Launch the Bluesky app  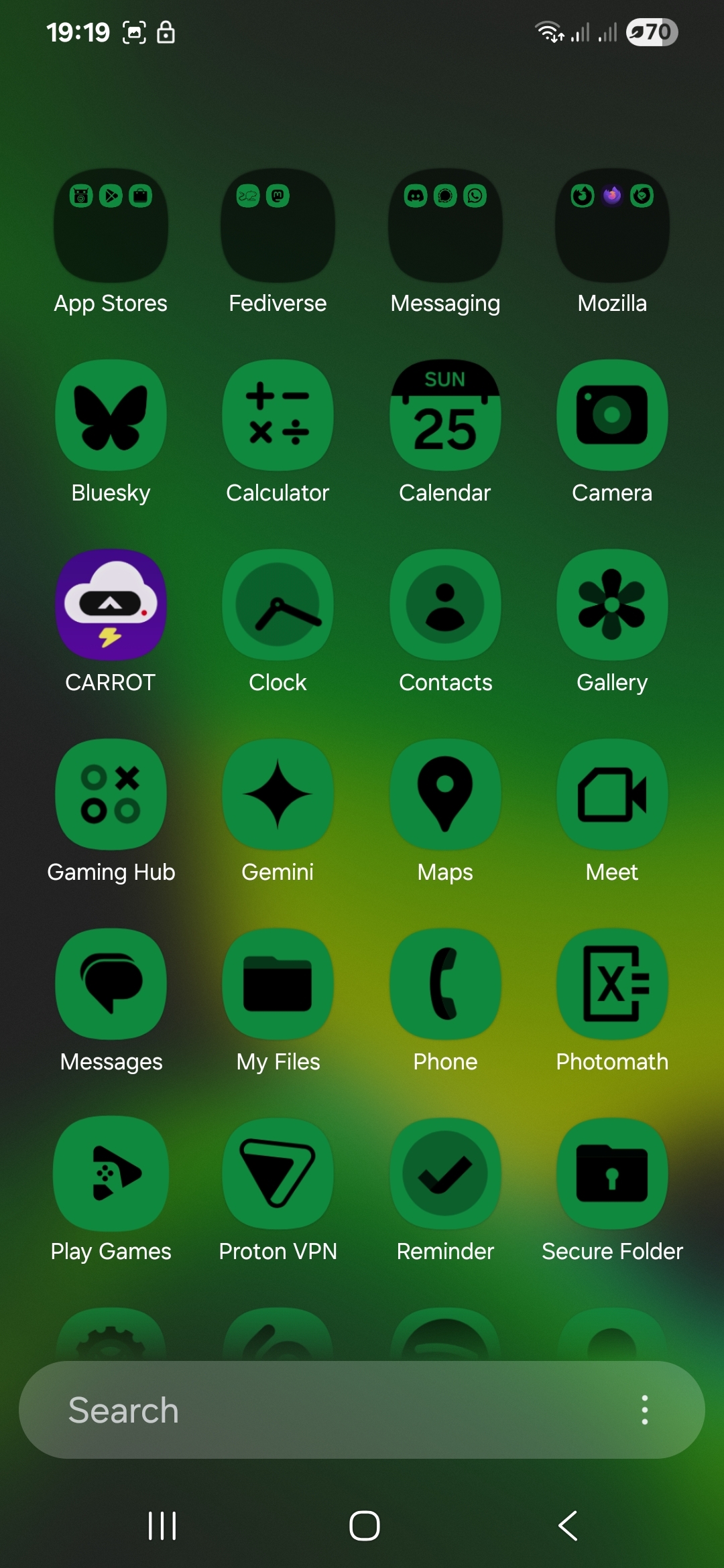111,415
